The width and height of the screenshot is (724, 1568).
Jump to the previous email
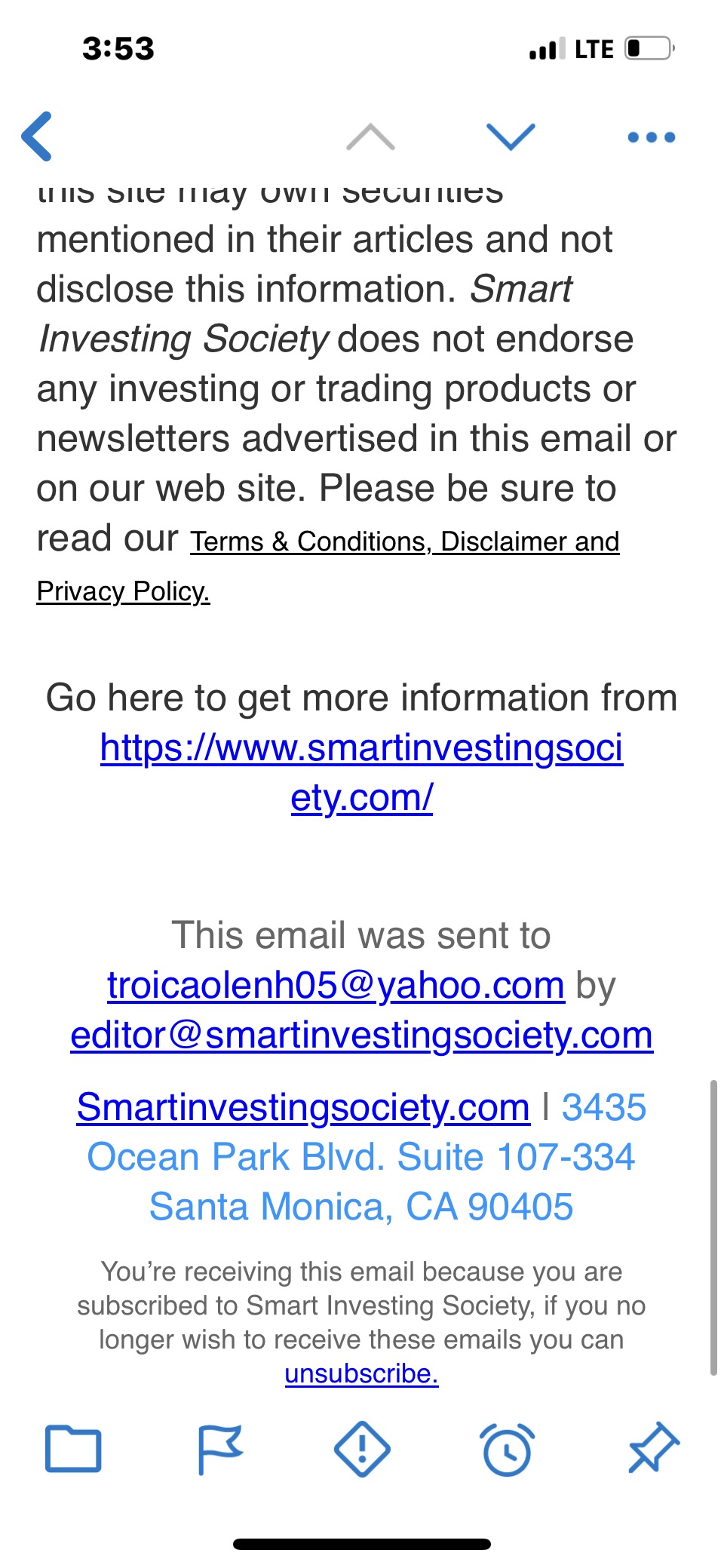pyautogui.click(x=370, y=137)
